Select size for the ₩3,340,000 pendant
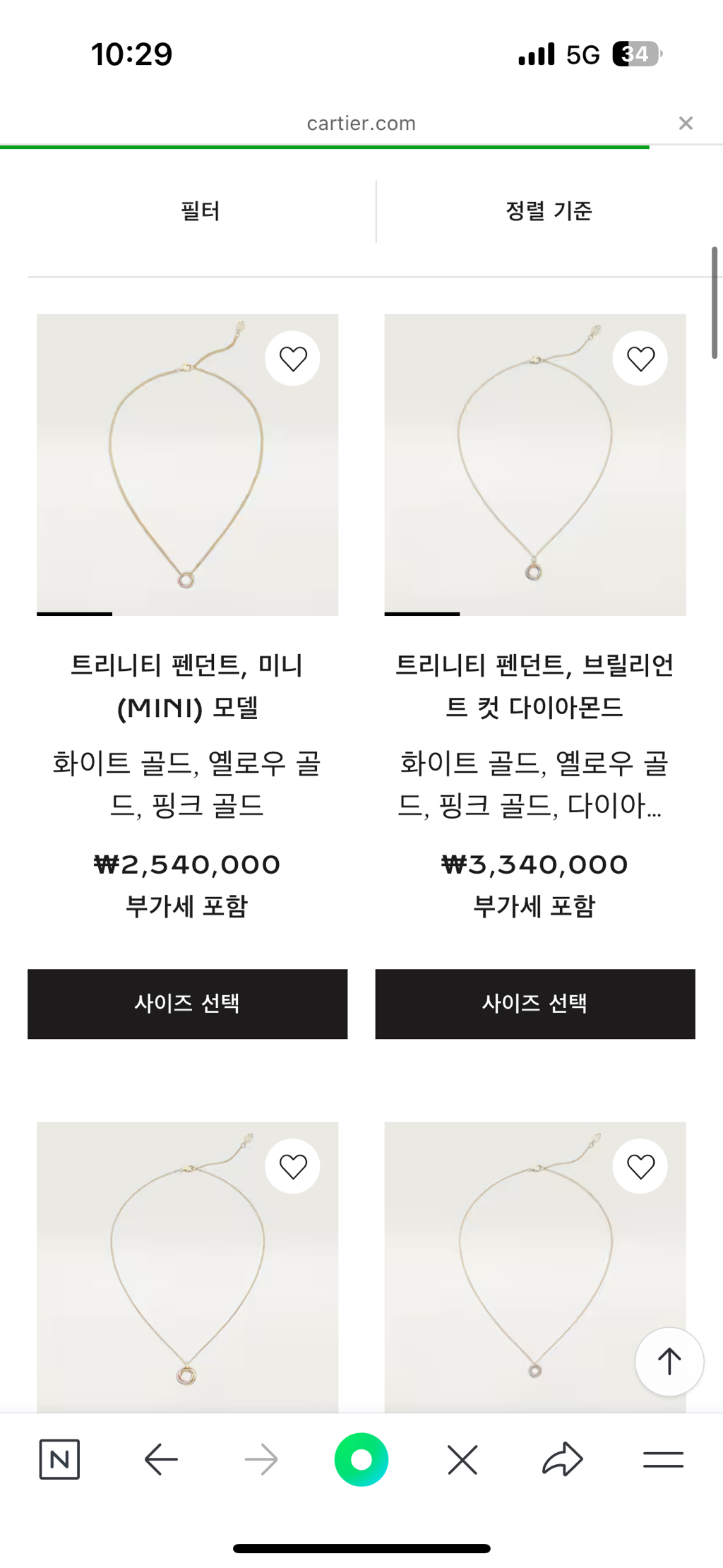The height and width of the screenshot is (1568, 723). (534, 1004)
